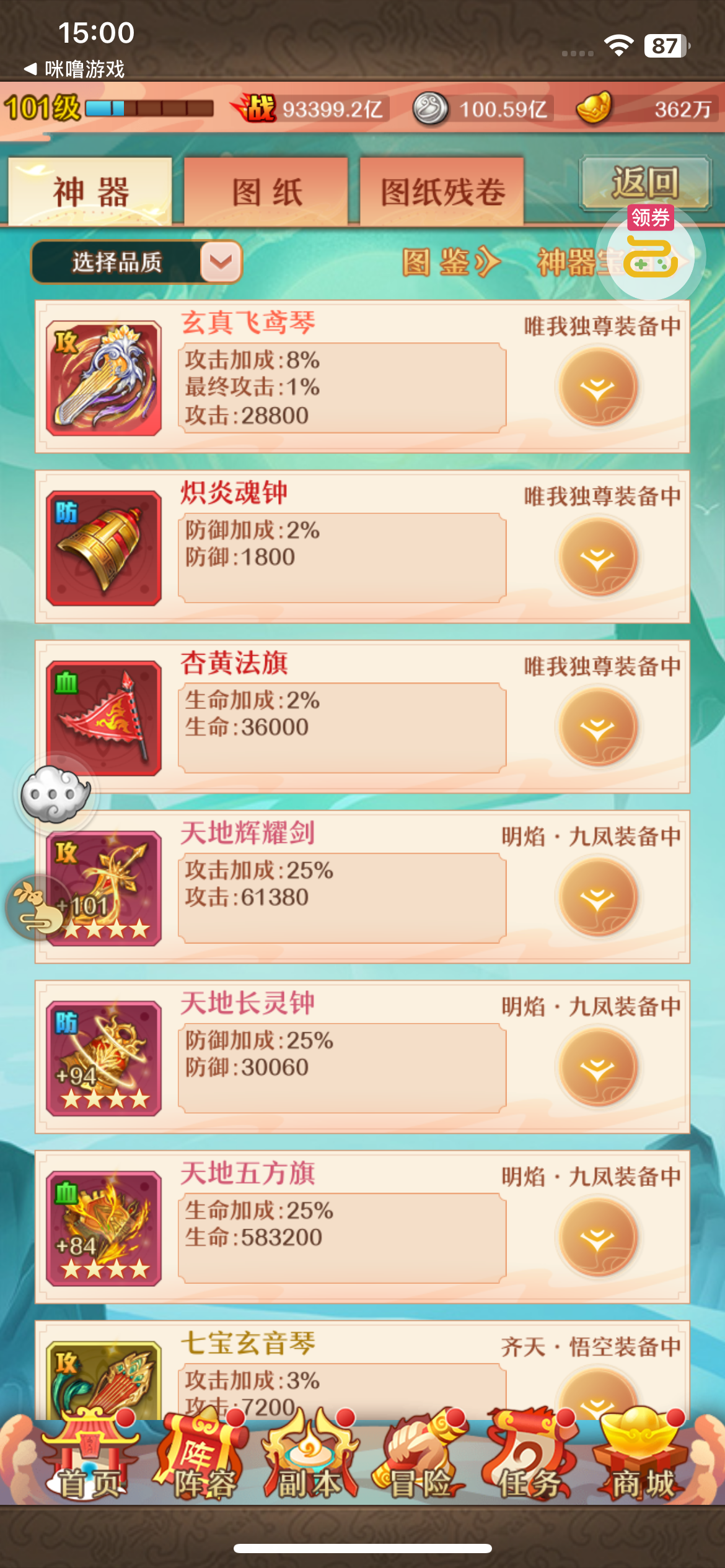Switch to the 图纸残卷 tab
The width and height of the screenshot is (725, 1568).
[x=442, y=191]
